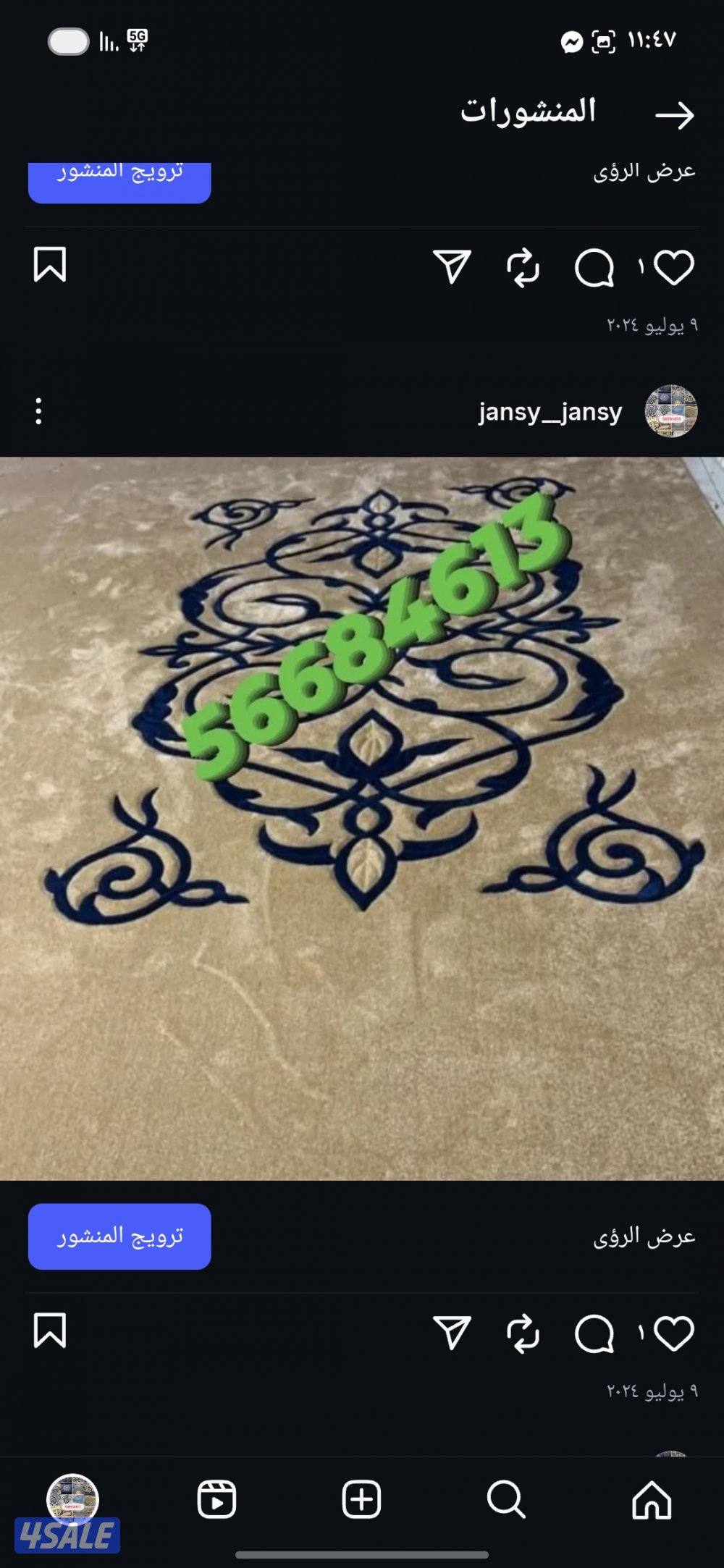Comment on the post under the carpet photo

[x=594, y=1333]
